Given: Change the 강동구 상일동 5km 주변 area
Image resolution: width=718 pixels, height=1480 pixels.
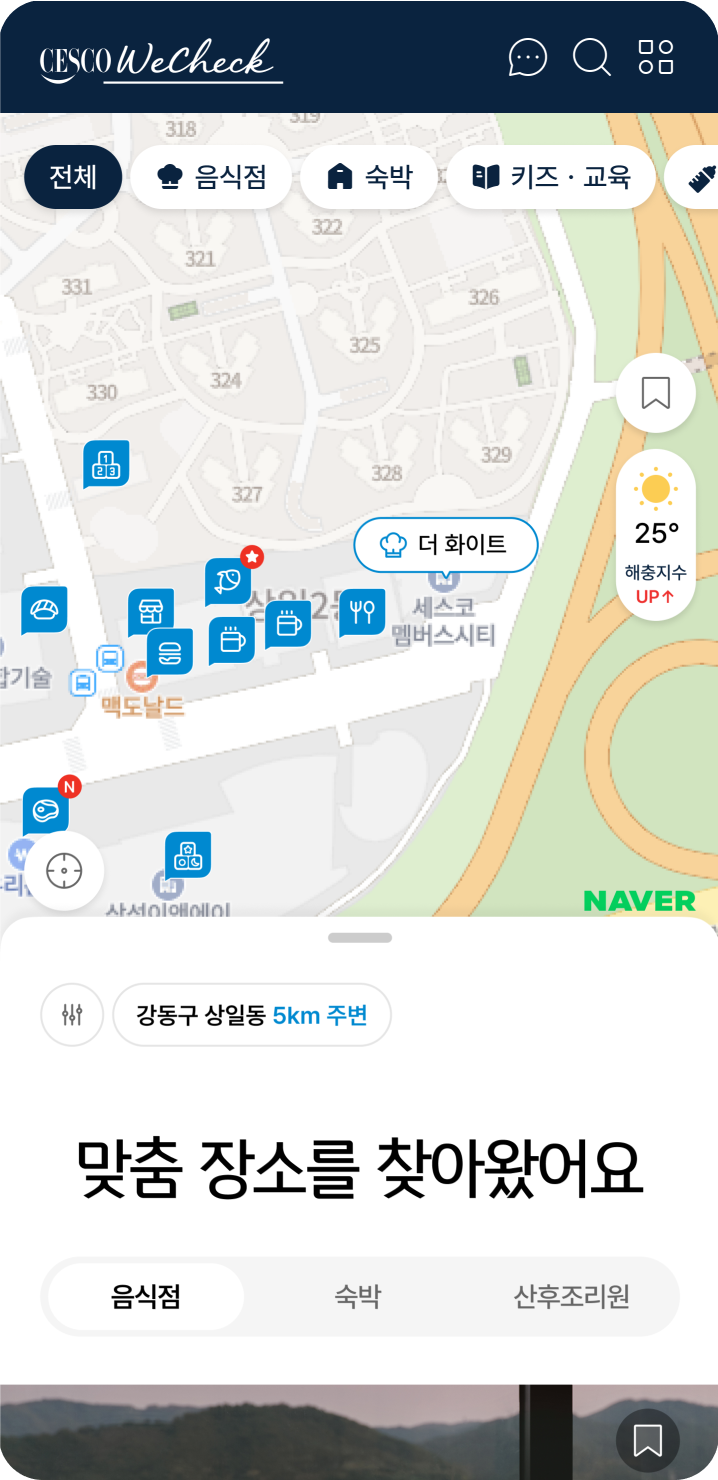Looking at the screenshot, I should click(251, 1015).
